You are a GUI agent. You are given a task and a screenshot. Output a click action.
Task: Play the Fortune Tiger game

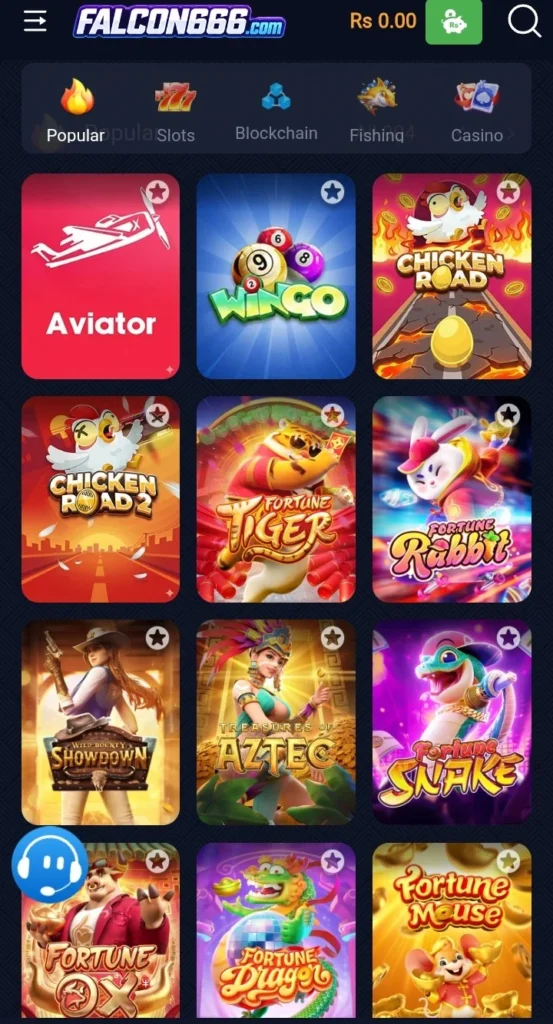click(x=276, y=499)
